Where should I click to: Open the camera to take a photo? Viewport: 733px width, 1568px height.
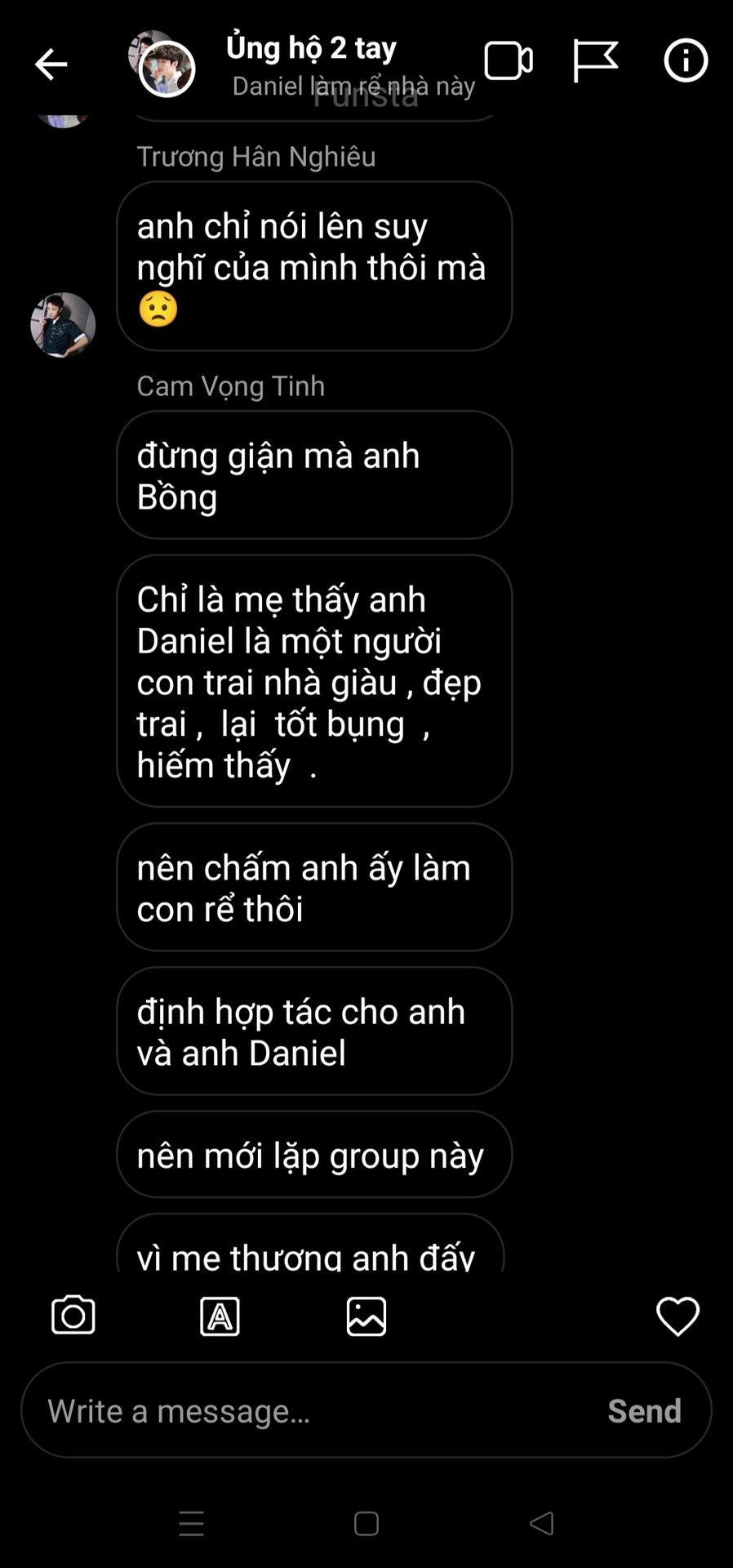tap(73, 1316)
